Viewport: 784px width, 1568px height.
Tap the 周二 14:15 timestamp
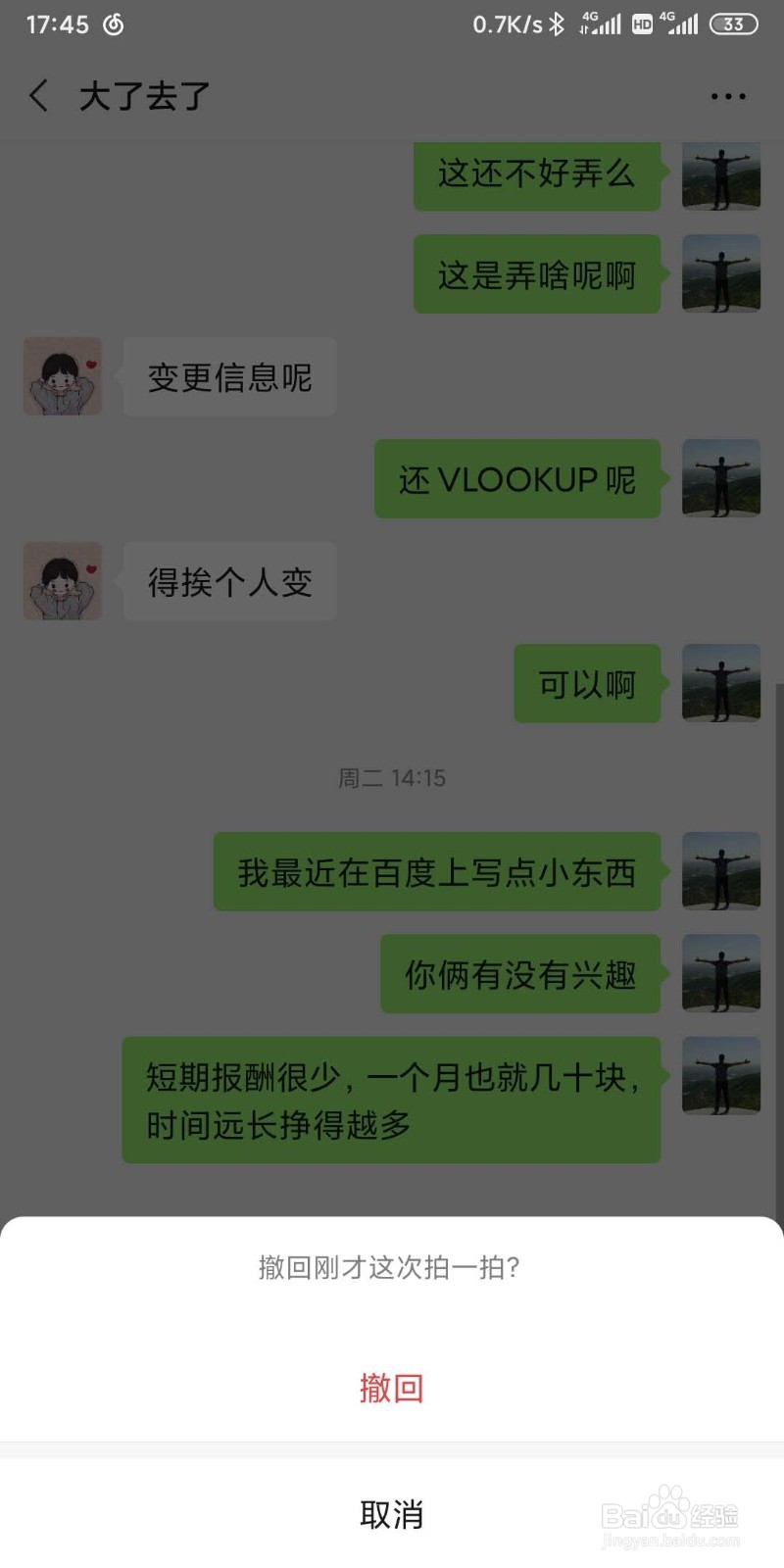391,778
